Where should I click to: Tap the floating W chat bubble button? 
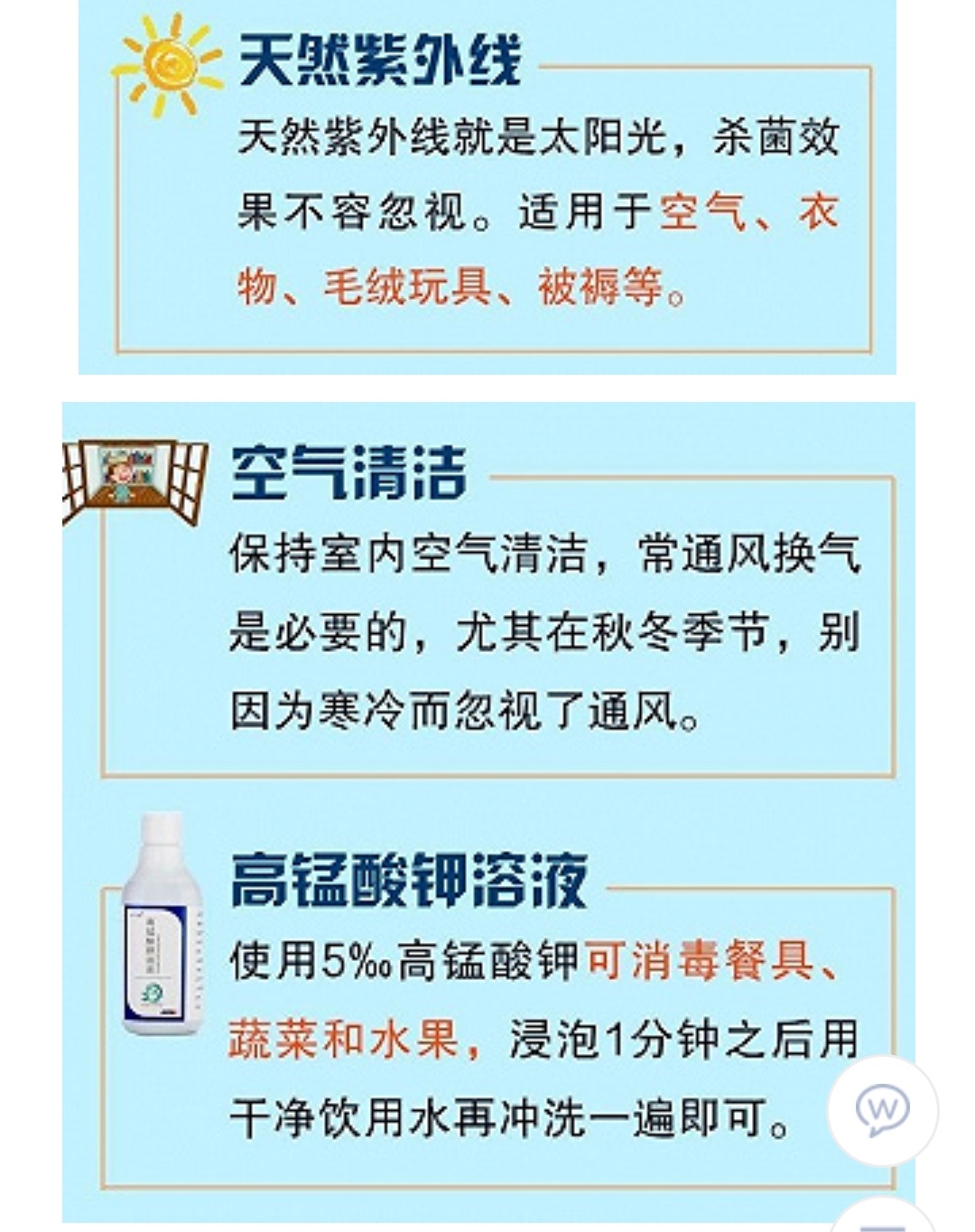coord(882,1109)
